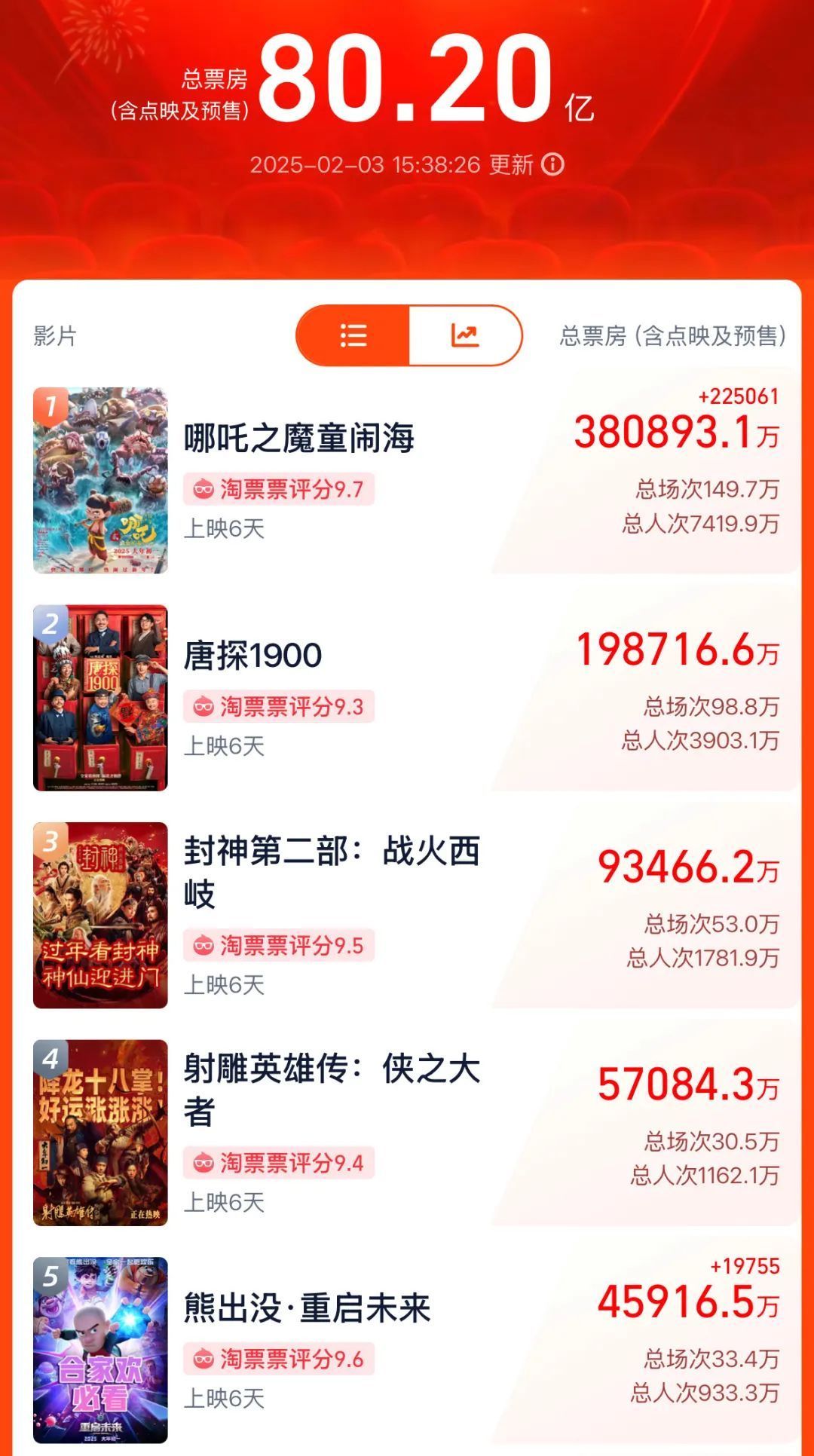Switch to the trend chart view
Screen dimensions: 814x1456
[465, 335]
